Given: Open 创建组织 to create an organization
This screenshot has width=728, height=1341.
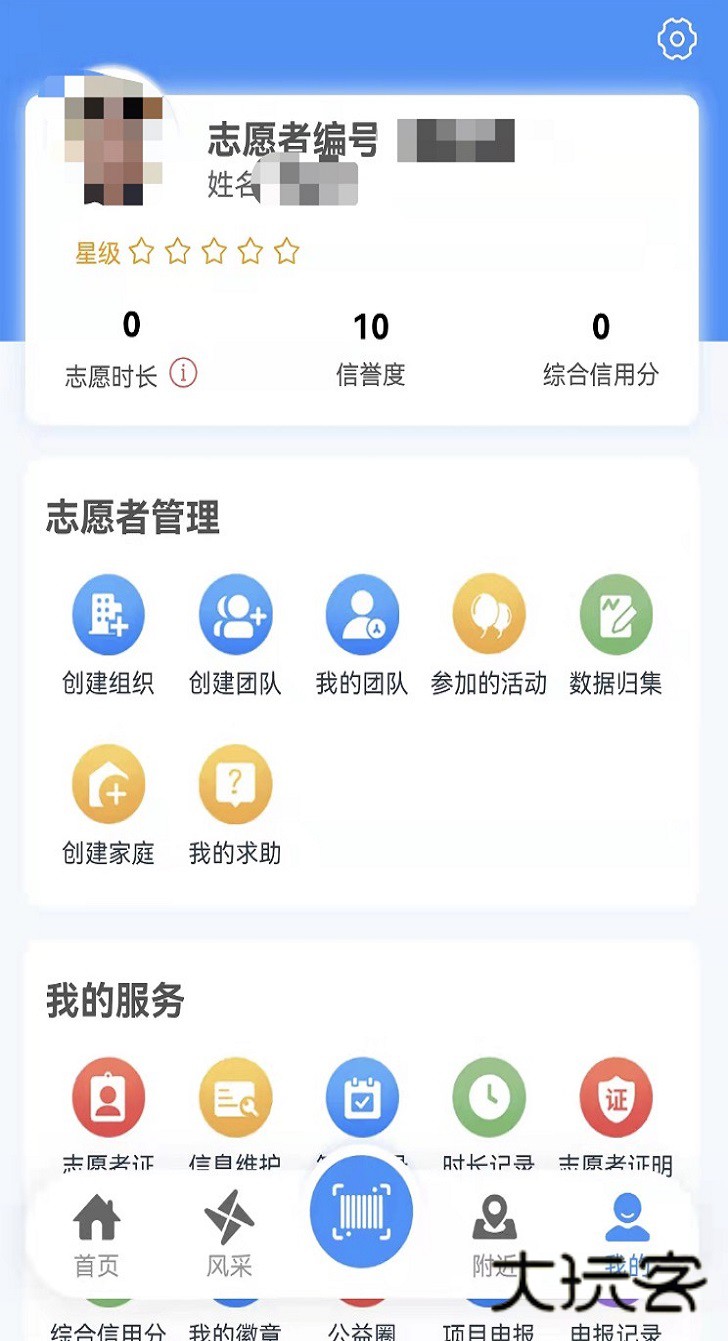Looking at the screenshot, I should tap(107, 614).
